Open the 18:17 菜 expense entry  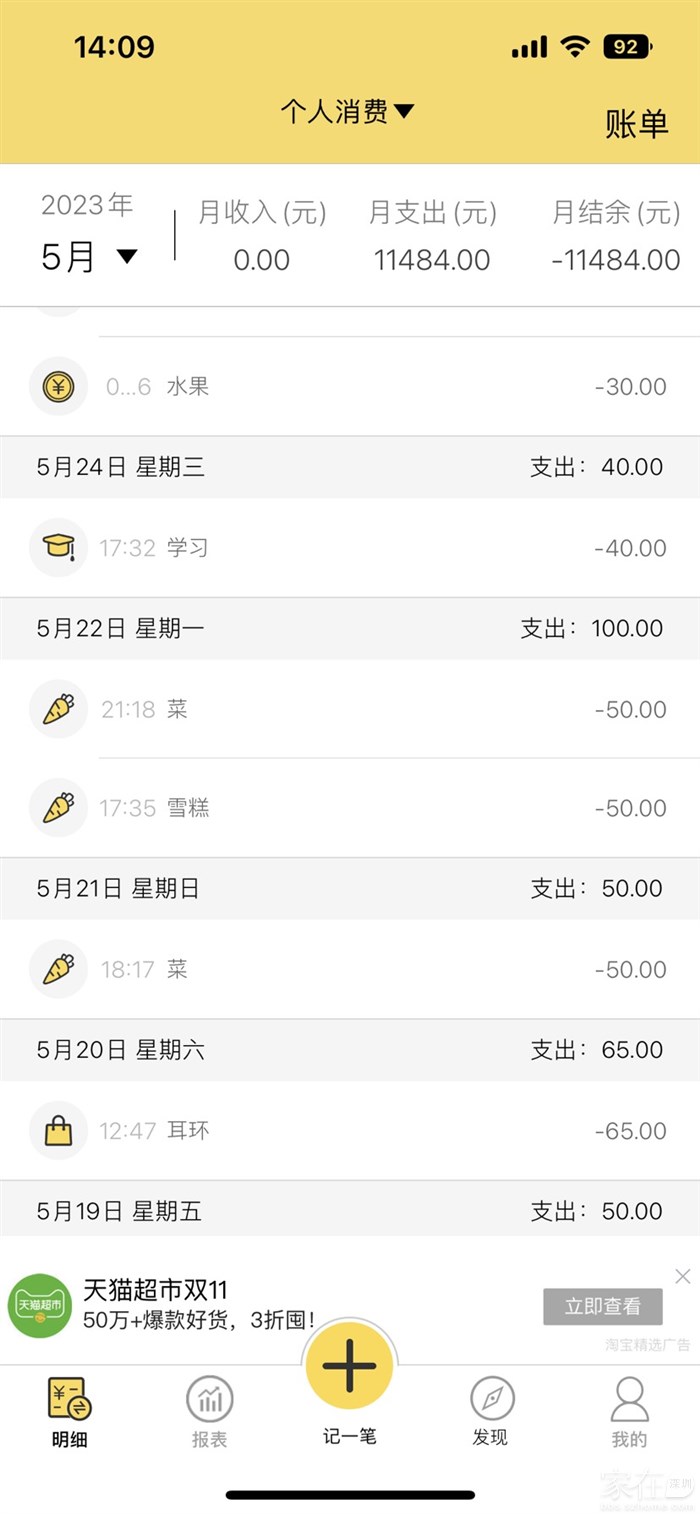(350, 969)
